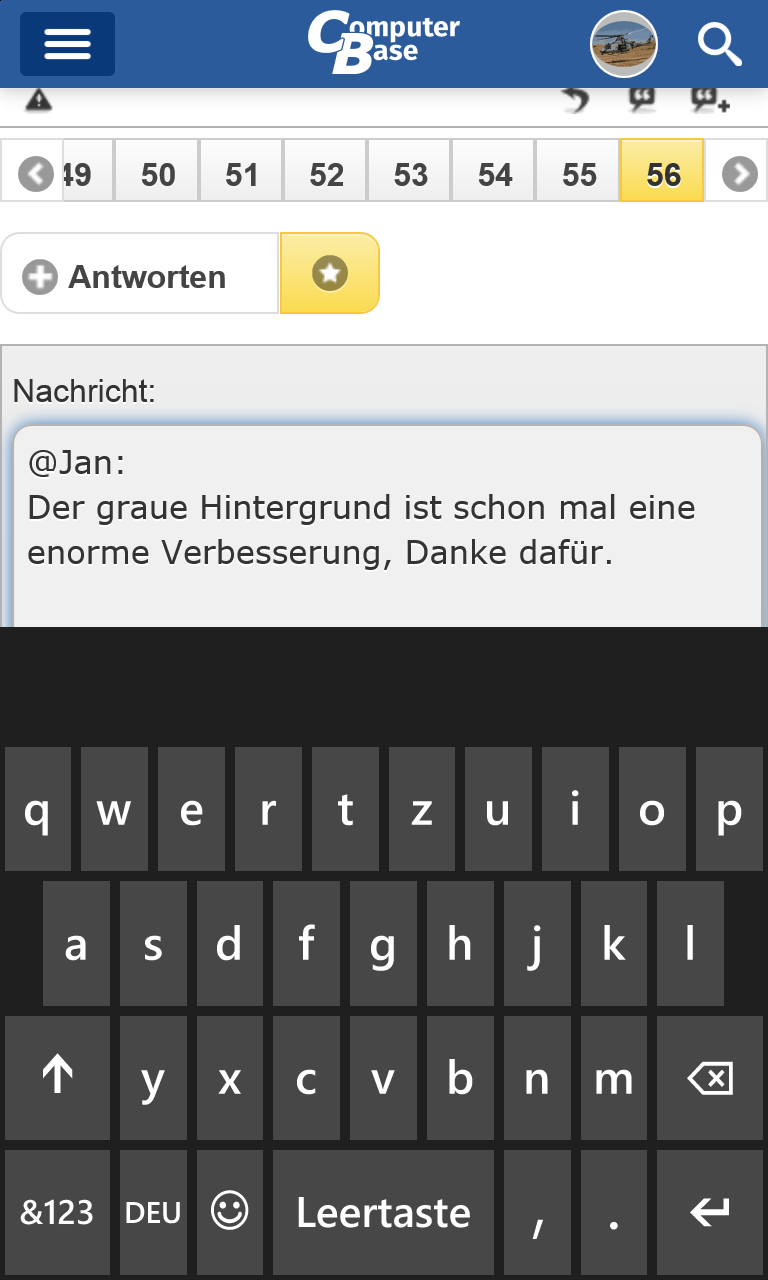Tap the backspace key
The width and height of the screenshot is (768, 1280).
[711, 1078]
